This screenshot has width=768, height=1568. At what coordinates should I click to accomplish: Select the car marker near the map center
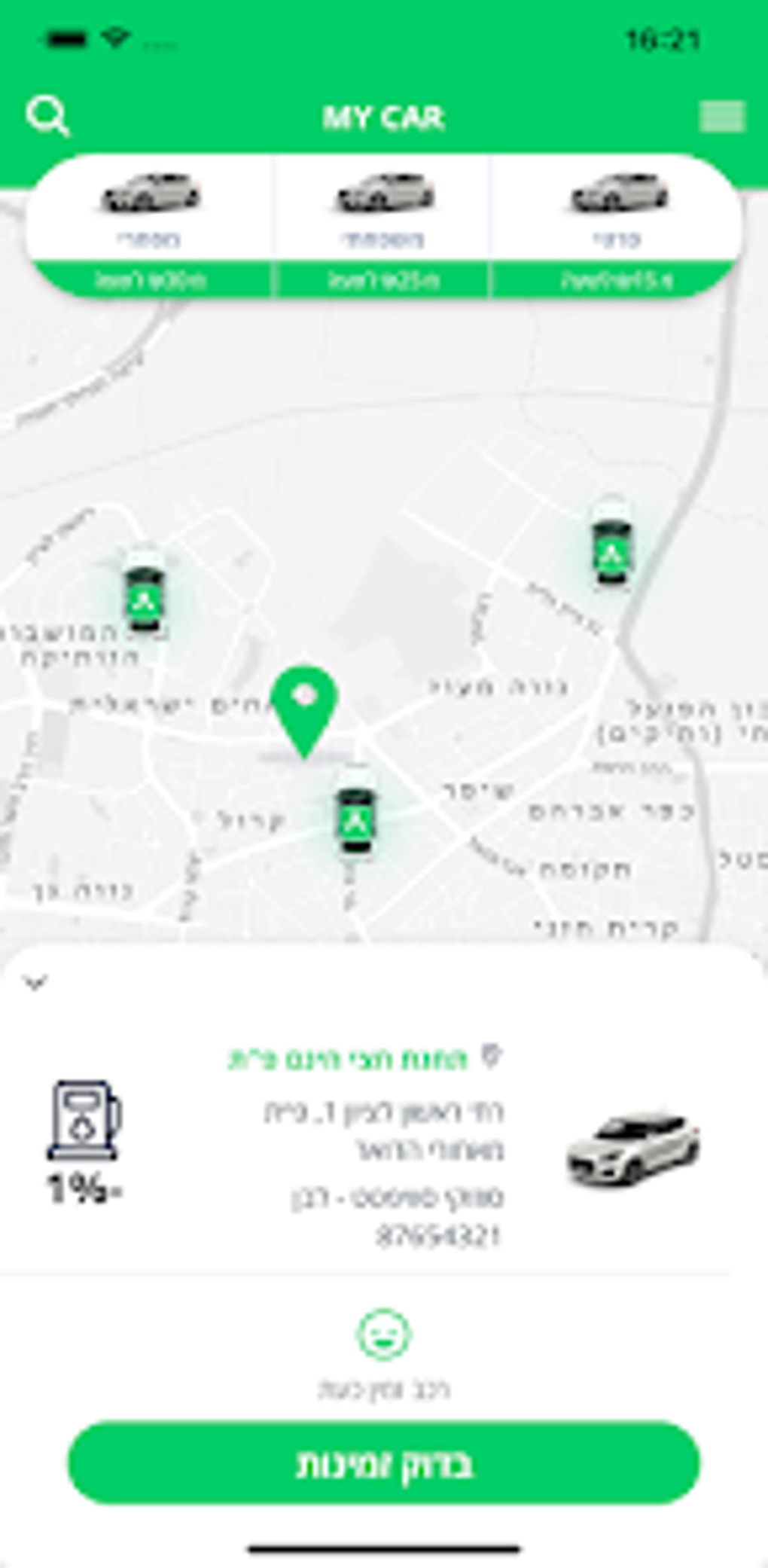pyautogui.click(x=354, y=813)
